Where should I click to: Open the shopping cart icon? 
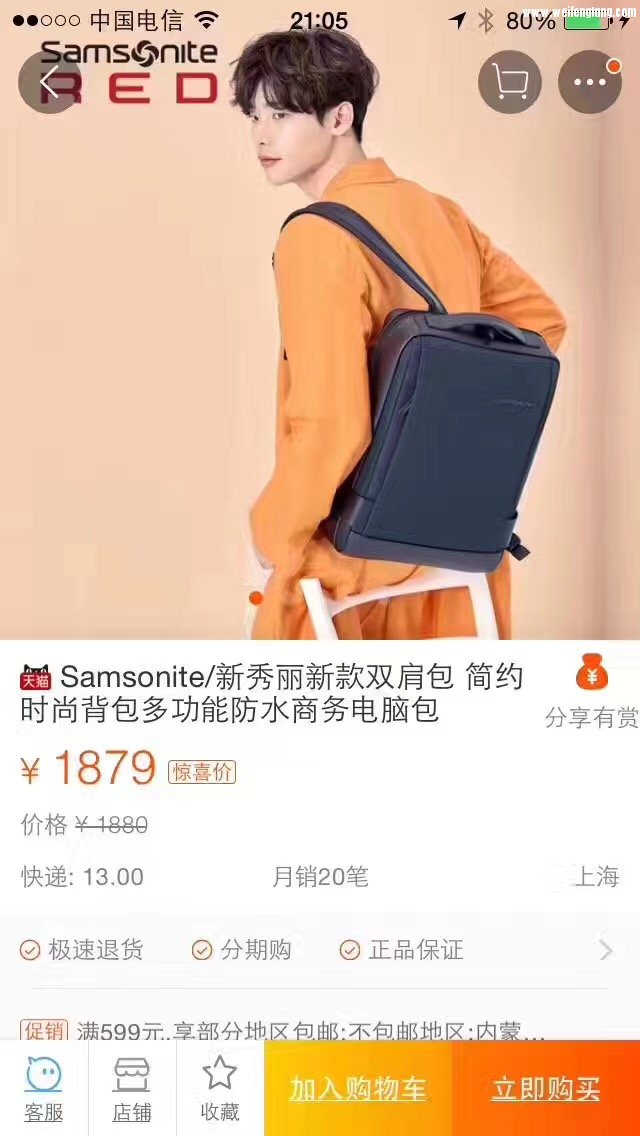point(510,82)
